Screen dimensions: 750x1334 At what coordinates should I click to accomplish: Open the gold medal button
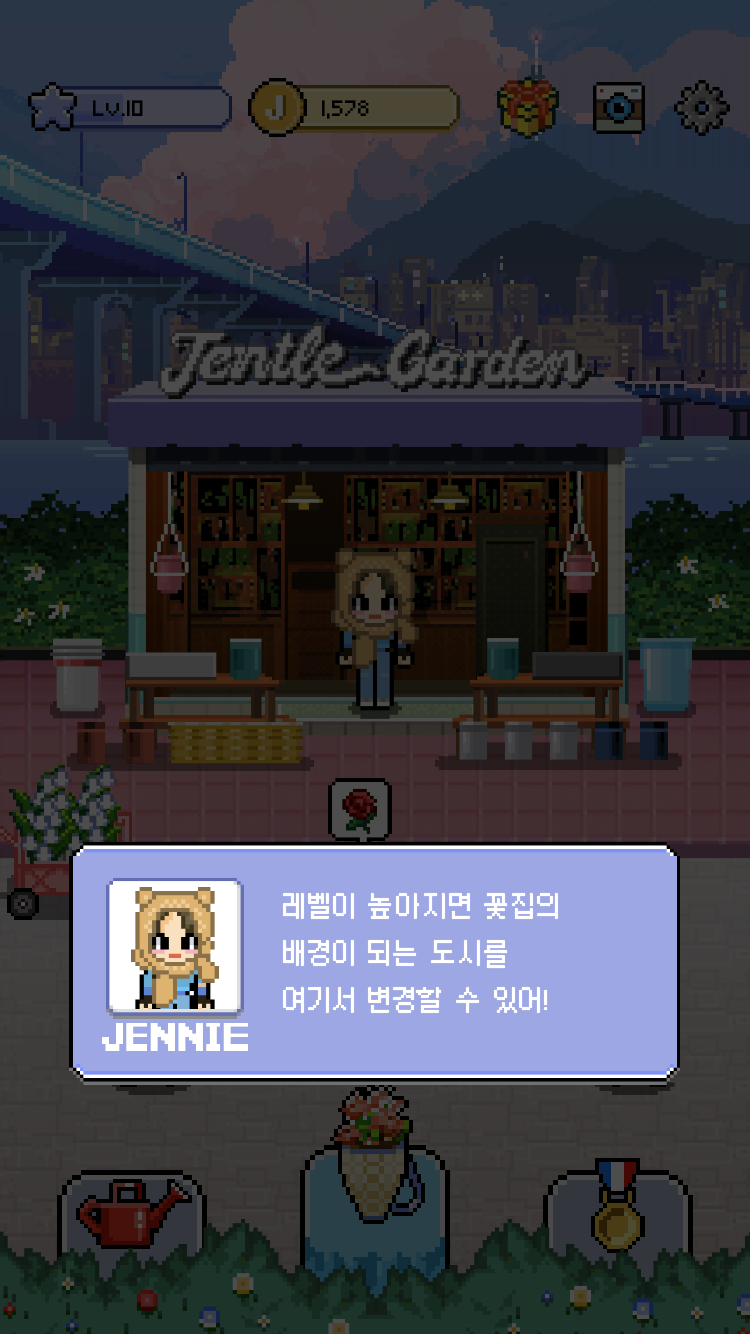(x=617, y=1210)
